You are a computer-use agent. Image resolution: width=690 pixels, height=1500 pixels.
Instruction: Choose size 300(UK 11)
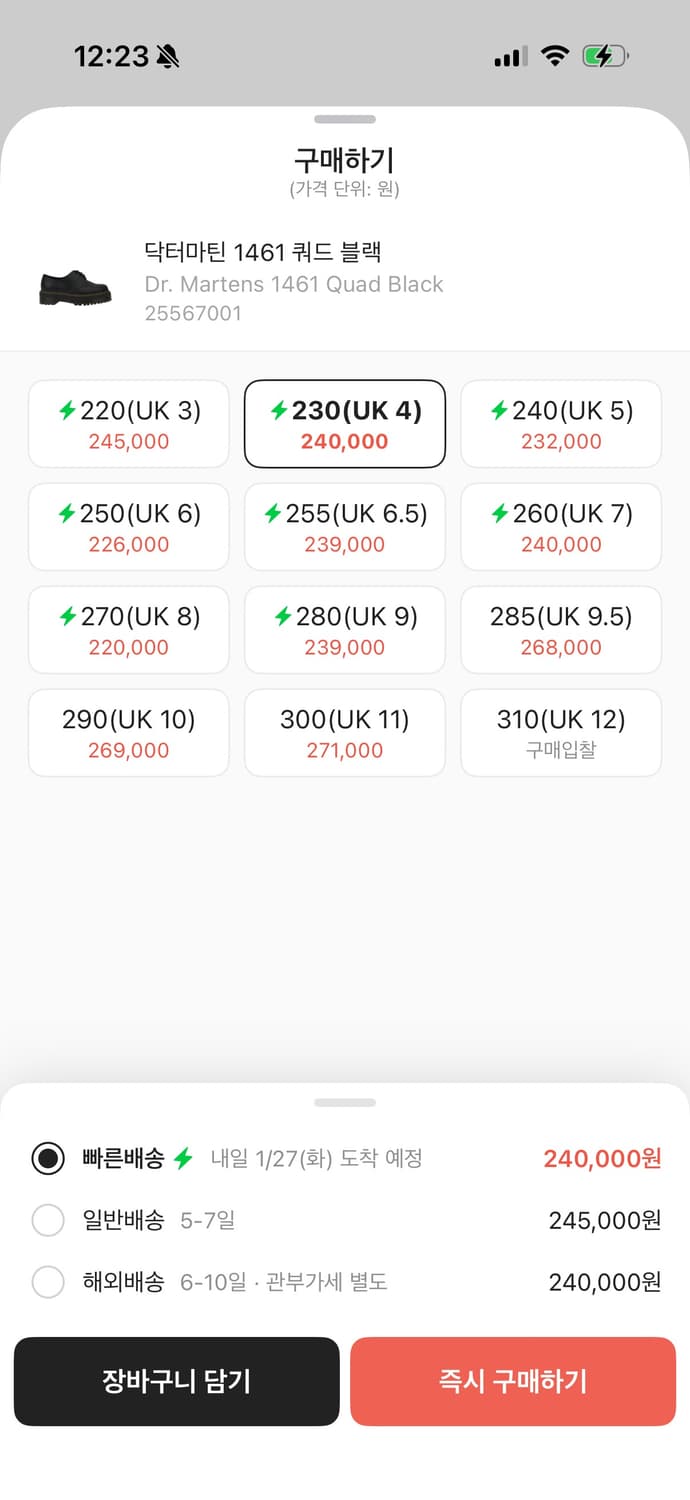[x=345, y=733]
